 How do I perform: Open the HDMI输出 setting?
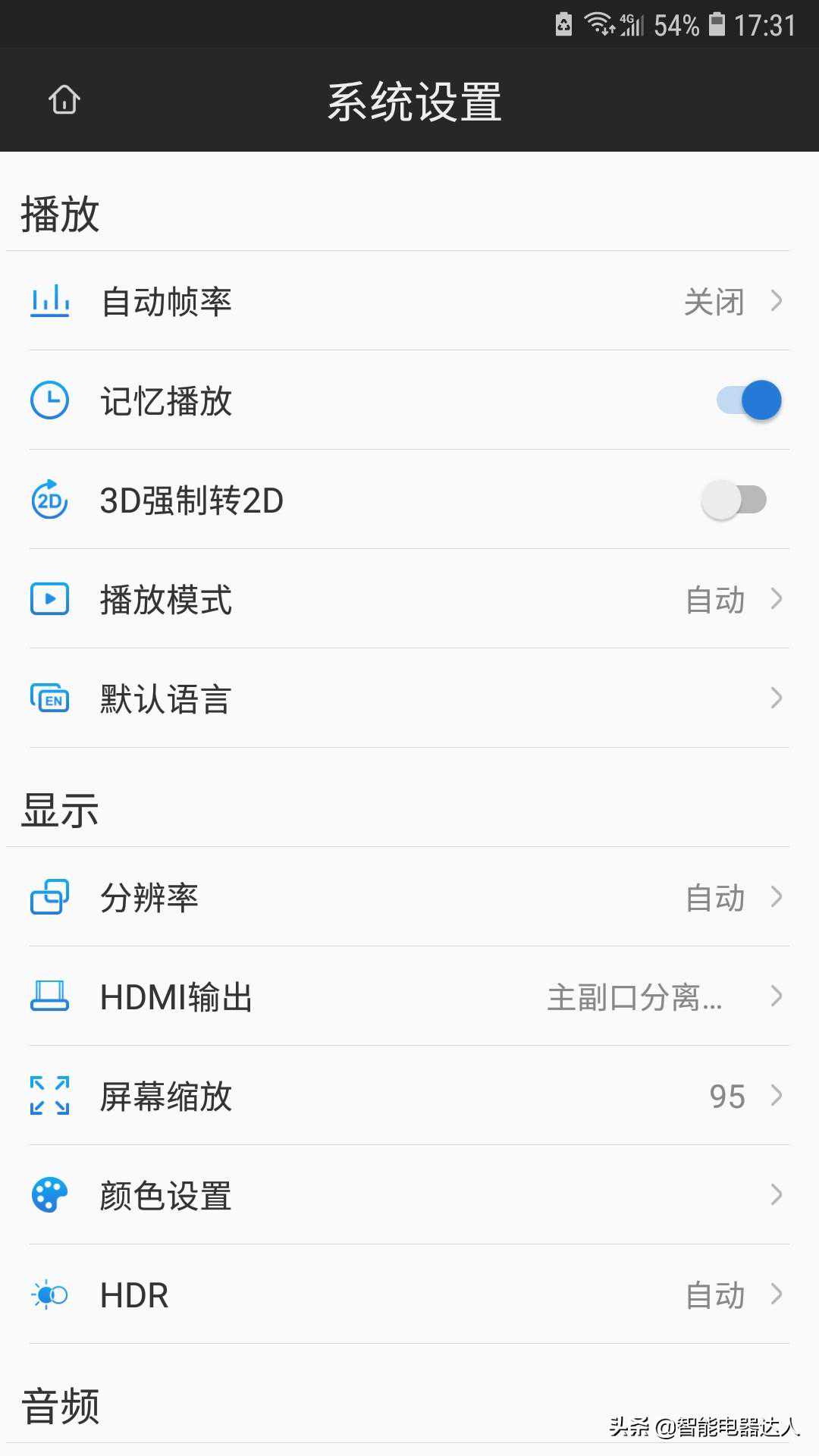pos(409,996)
